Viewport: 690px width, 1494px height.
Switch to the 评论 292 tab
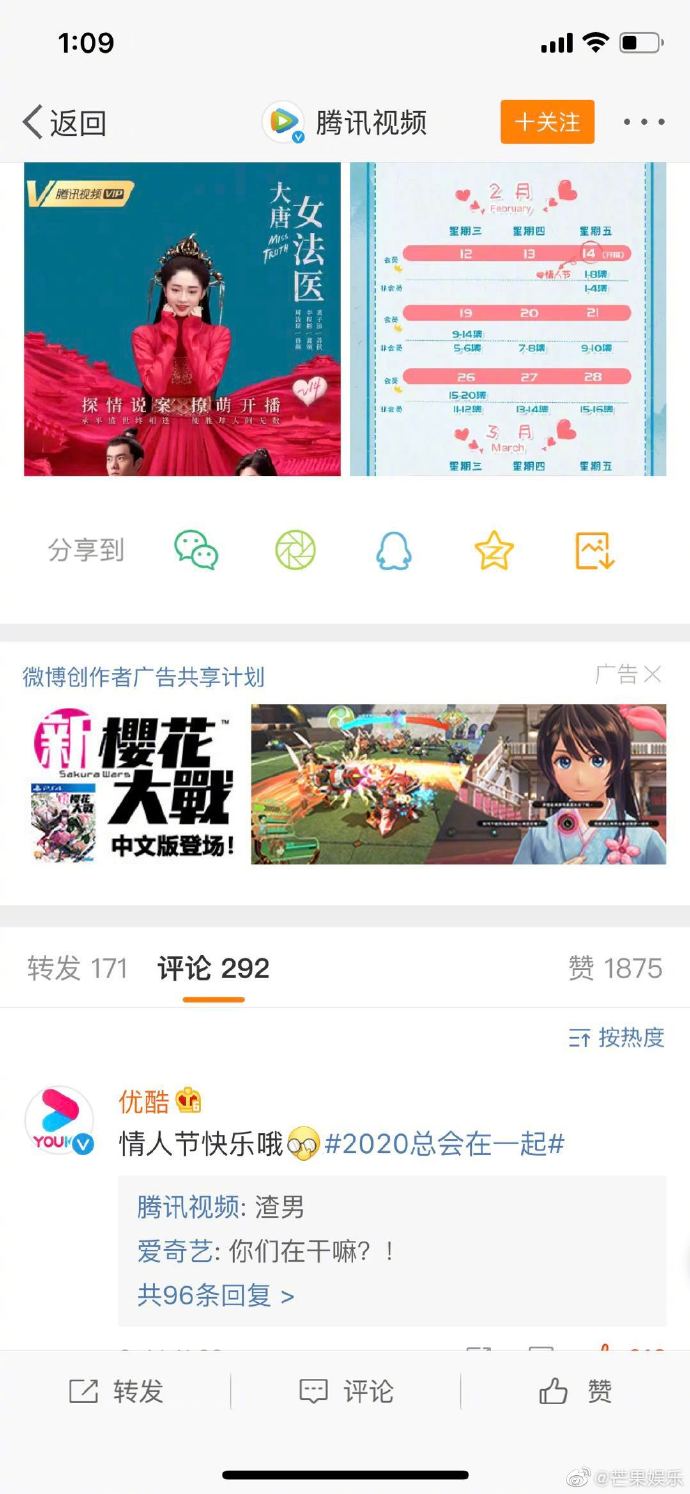[x=213, y=968]
